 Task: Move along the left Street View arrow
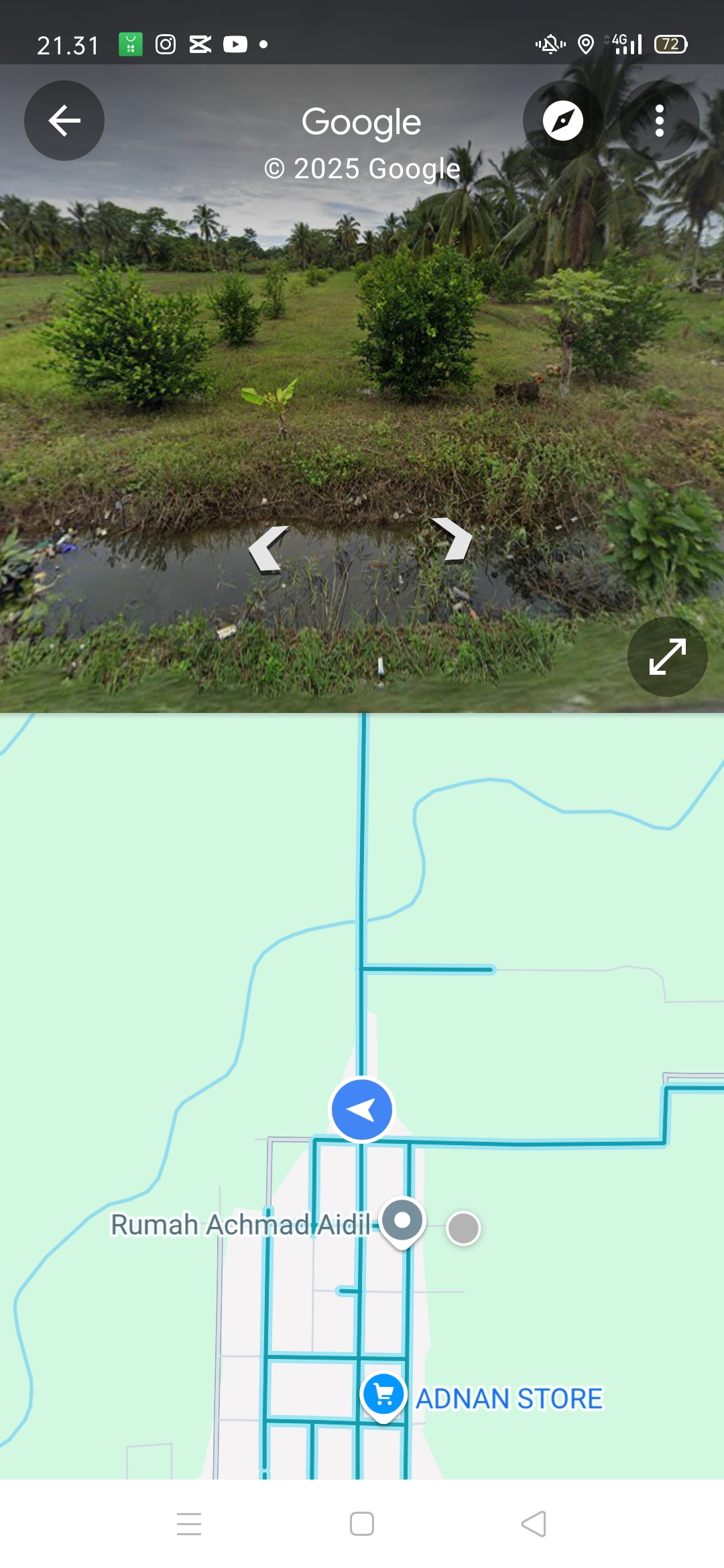point(268,548)
